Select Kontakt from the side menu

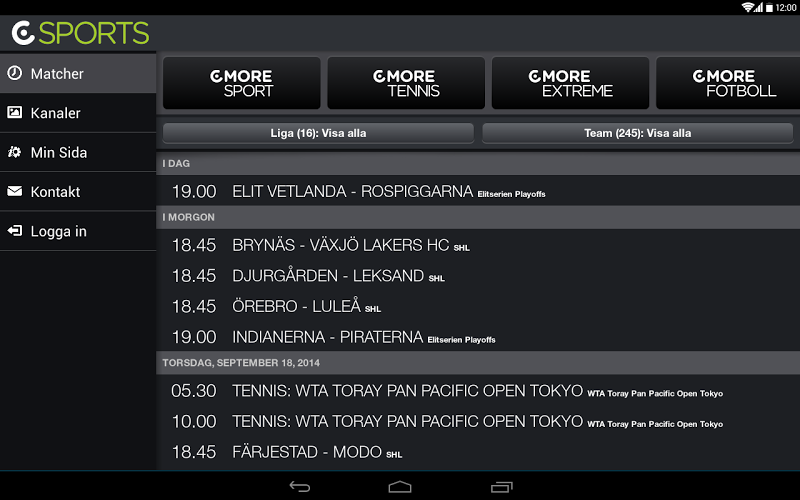[77, 191]
